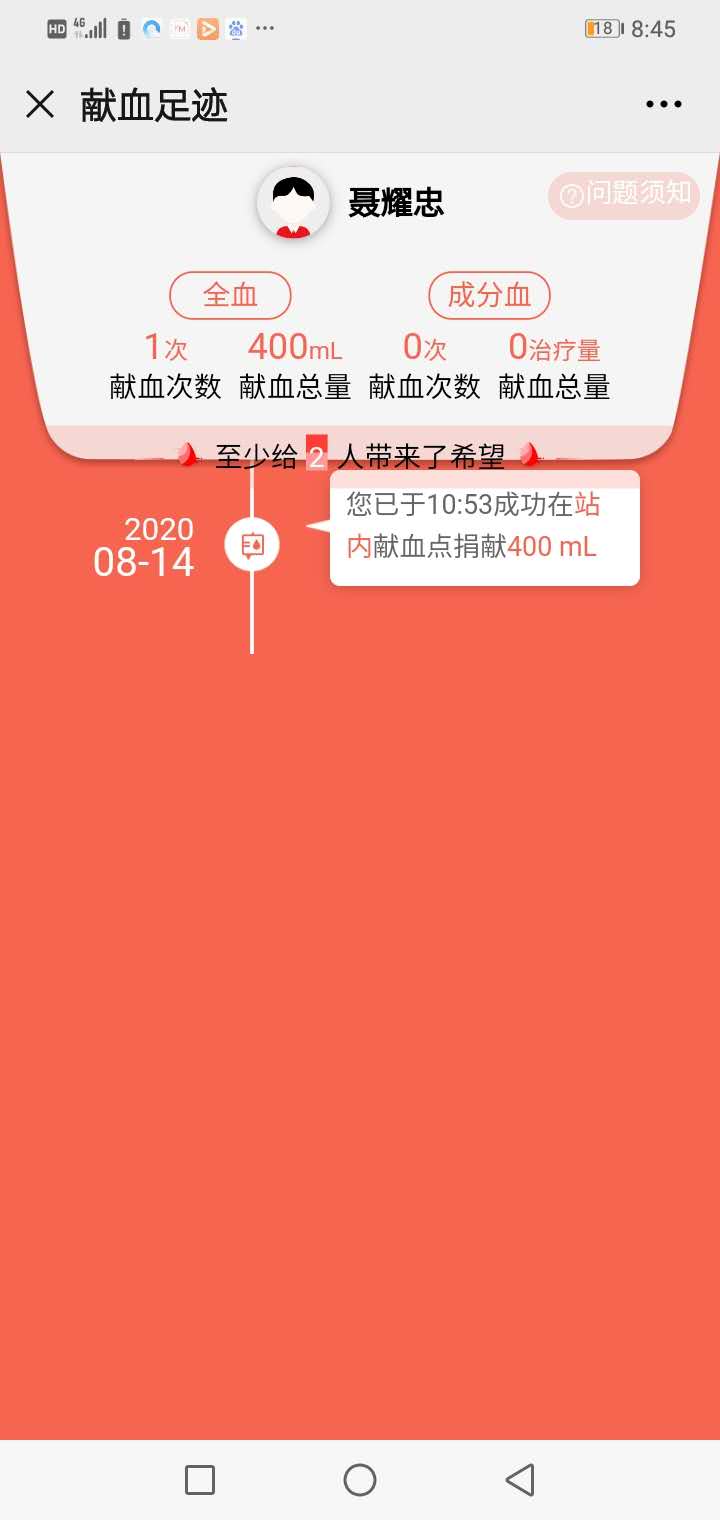Close the 献血足迹 page

[40, 104]
